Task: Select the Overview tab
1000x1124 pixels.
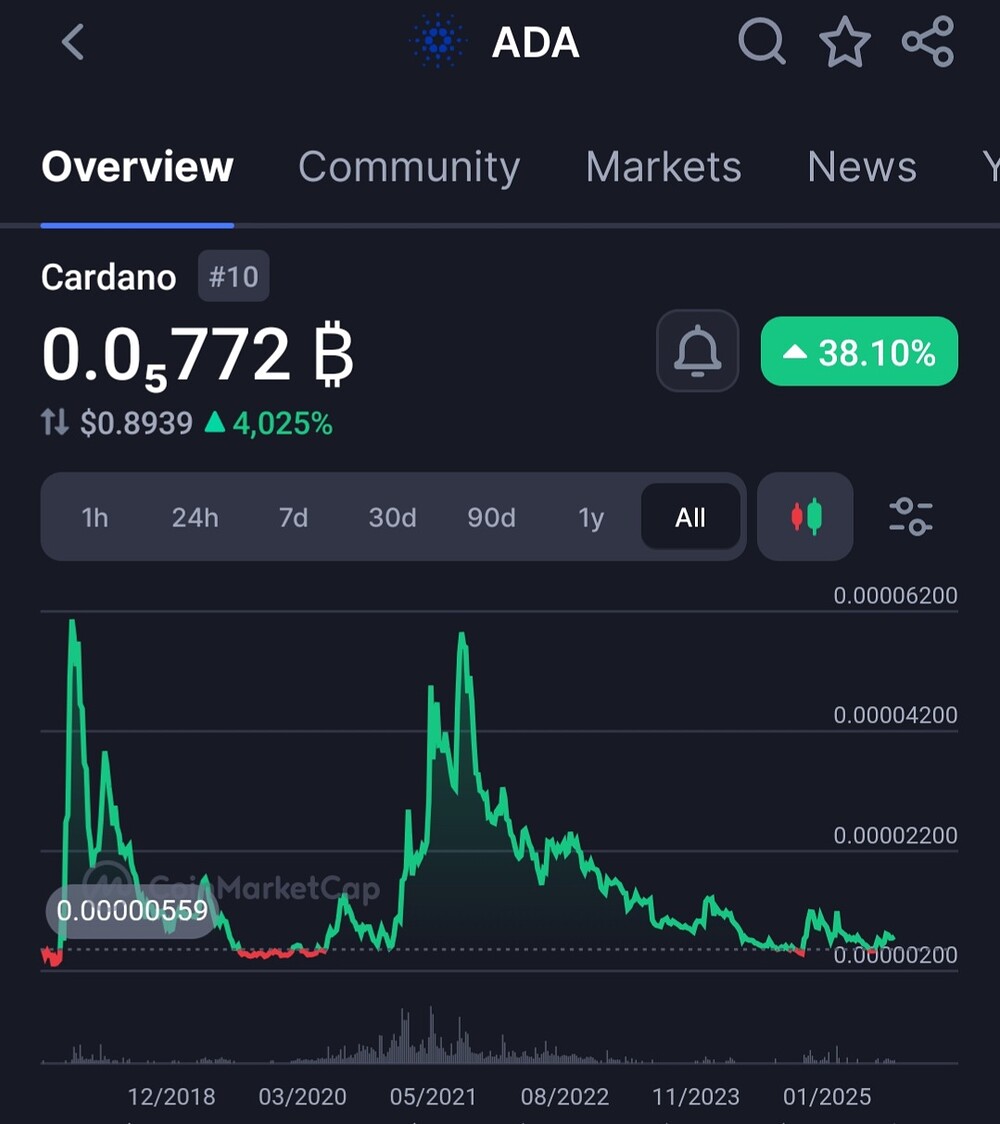Action: [x=137, y=167]
